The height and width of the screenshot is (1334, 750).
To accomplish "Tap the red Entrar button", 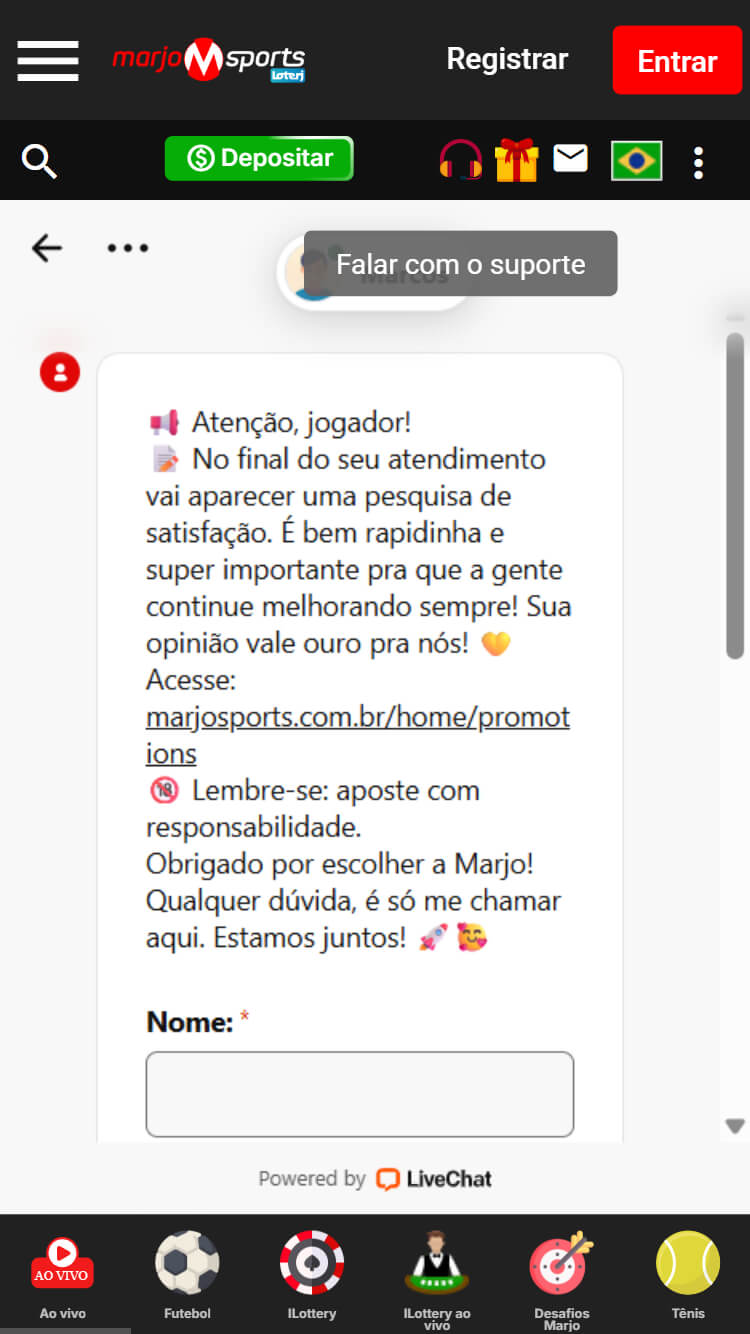I will pos(677,60).
